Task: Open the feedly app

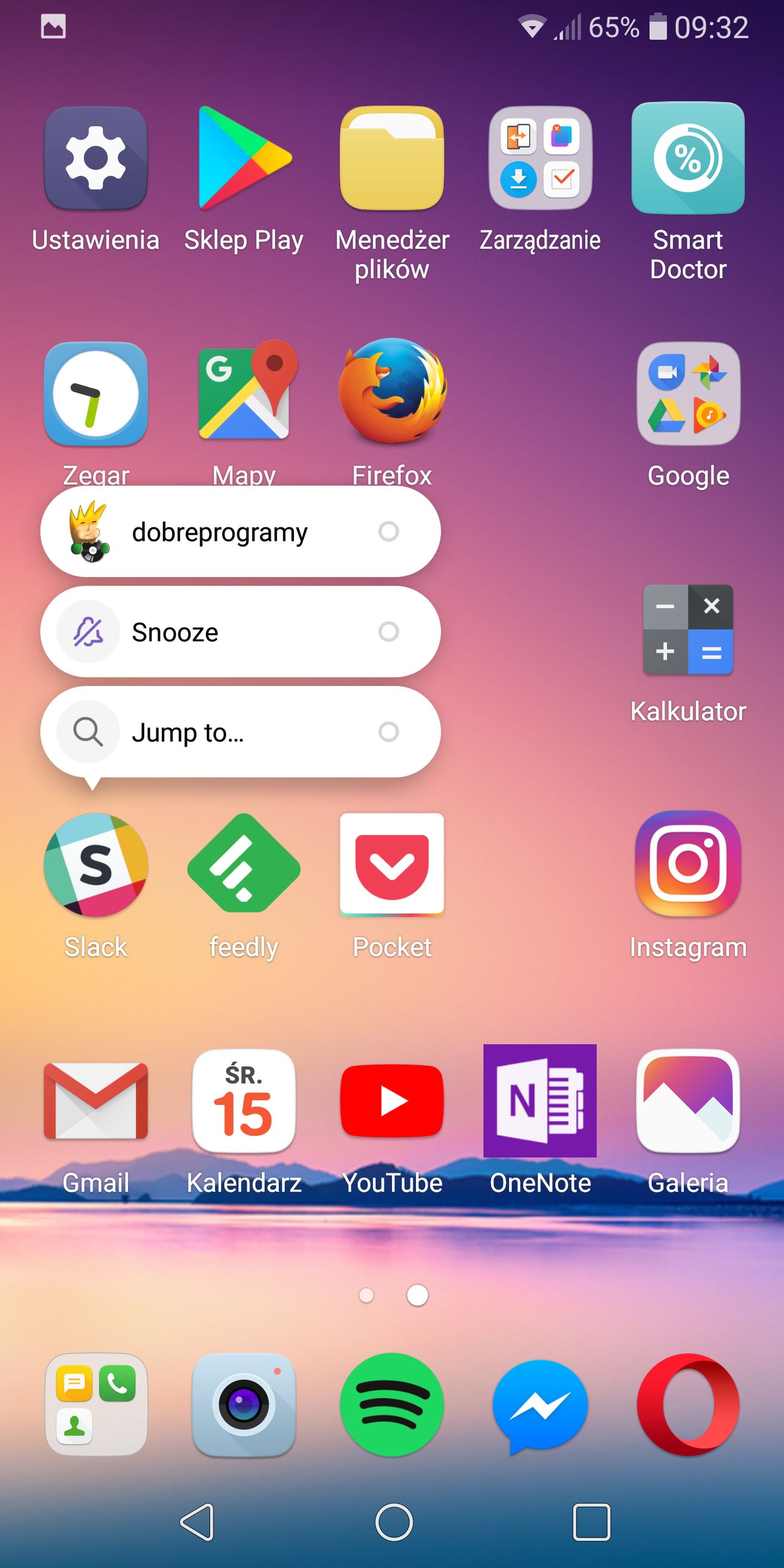Action: [244, 864]
